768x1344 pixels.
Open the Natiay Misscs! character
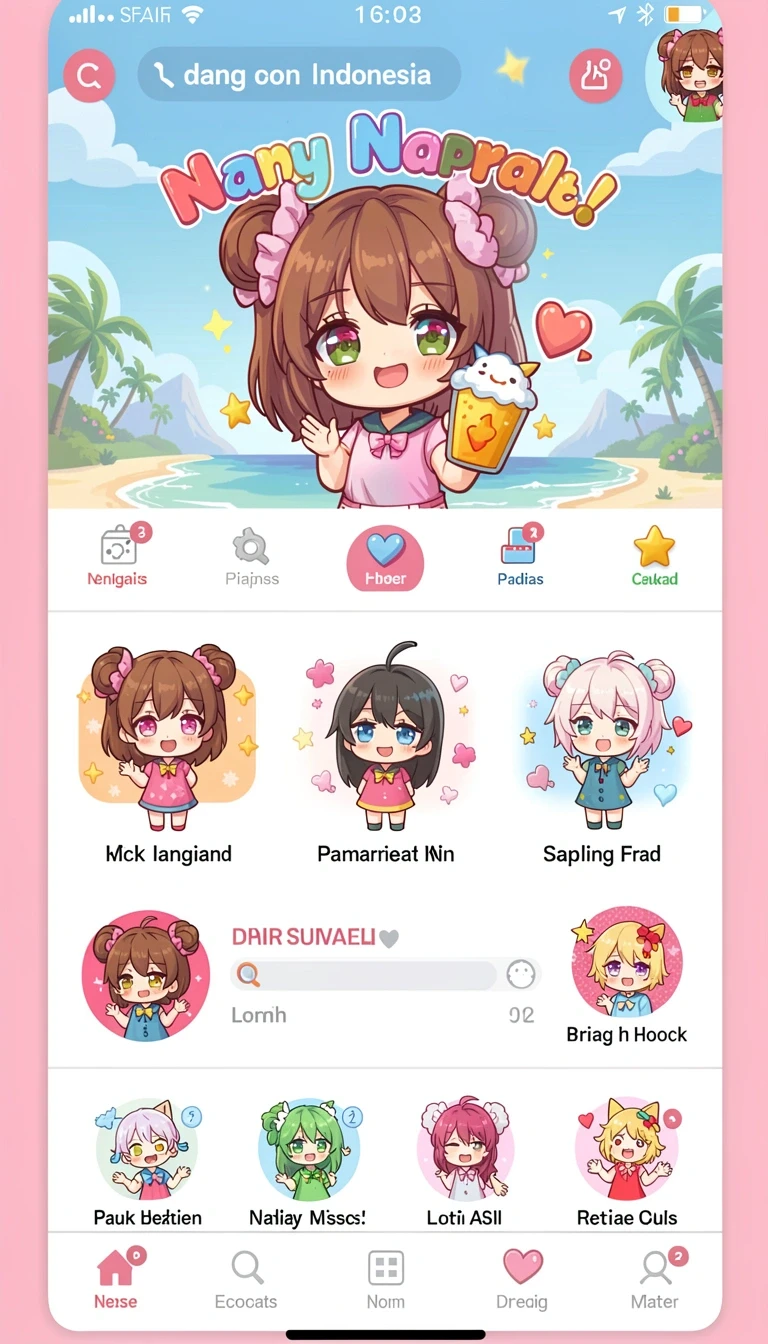tap(307, 1162)
